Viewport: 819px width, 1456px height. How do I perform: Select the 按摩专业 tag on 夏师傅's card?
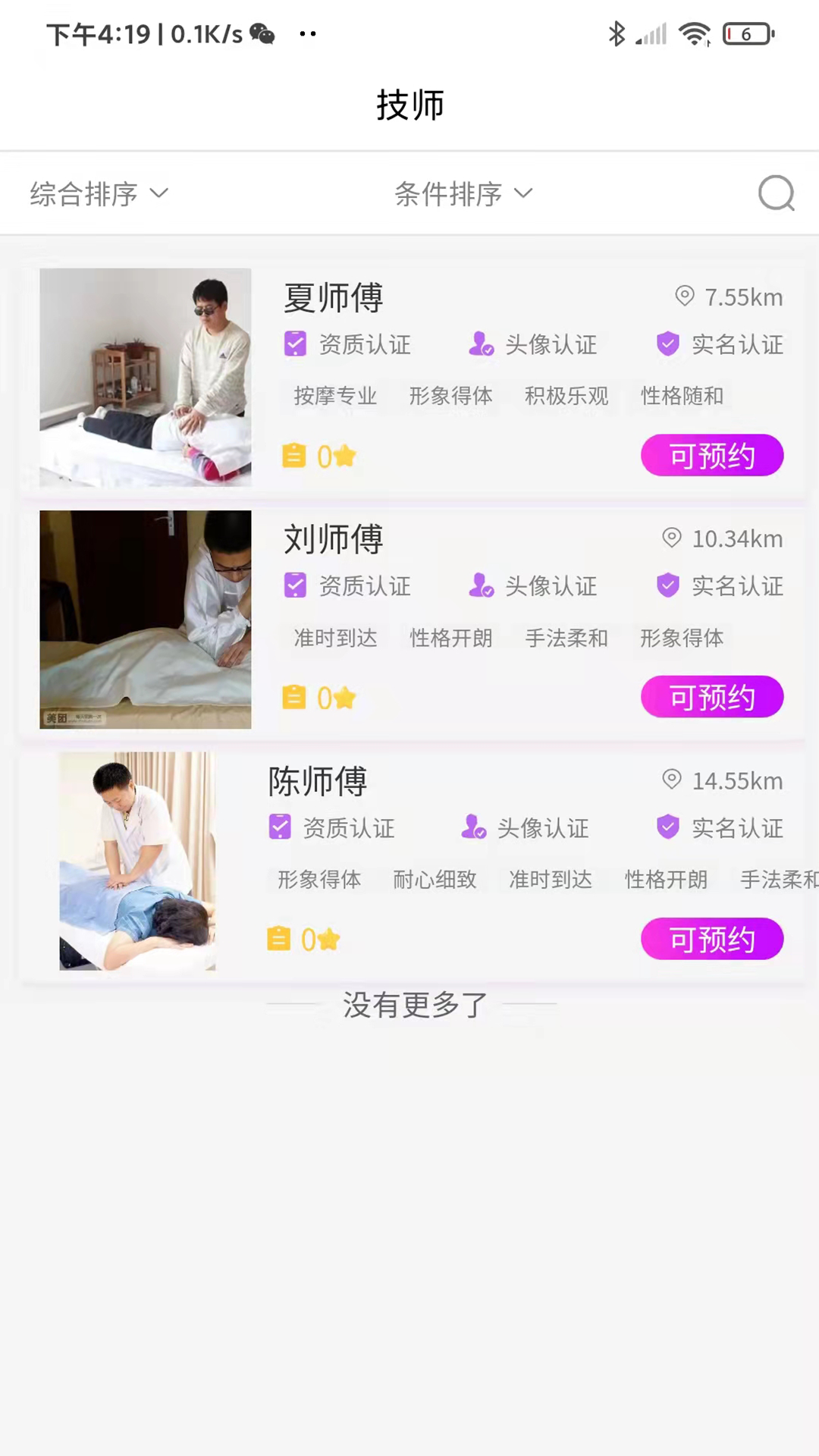[x=334, y=396]
